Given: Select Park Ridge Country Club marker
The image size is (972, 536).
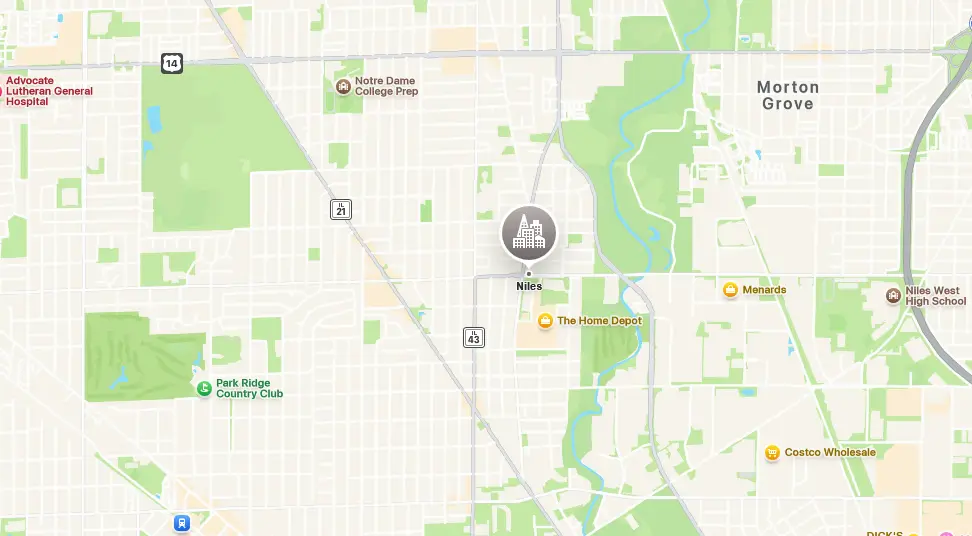Looking at the screenshot, I should (204, 388).
